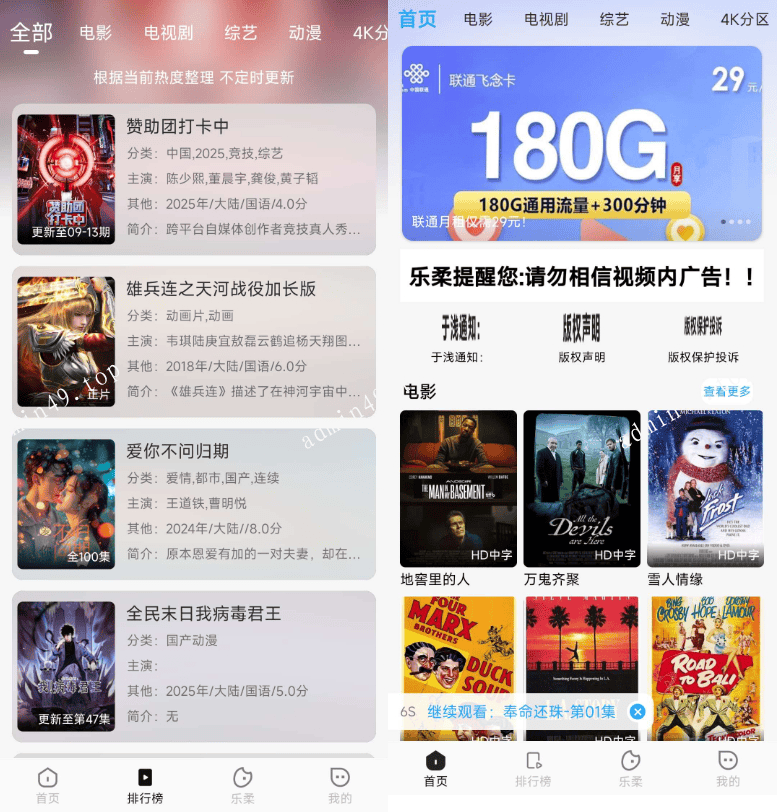Tap 查看更多 in the 电影 section
This screenshot has width=777, height=812.
point(726,391)
